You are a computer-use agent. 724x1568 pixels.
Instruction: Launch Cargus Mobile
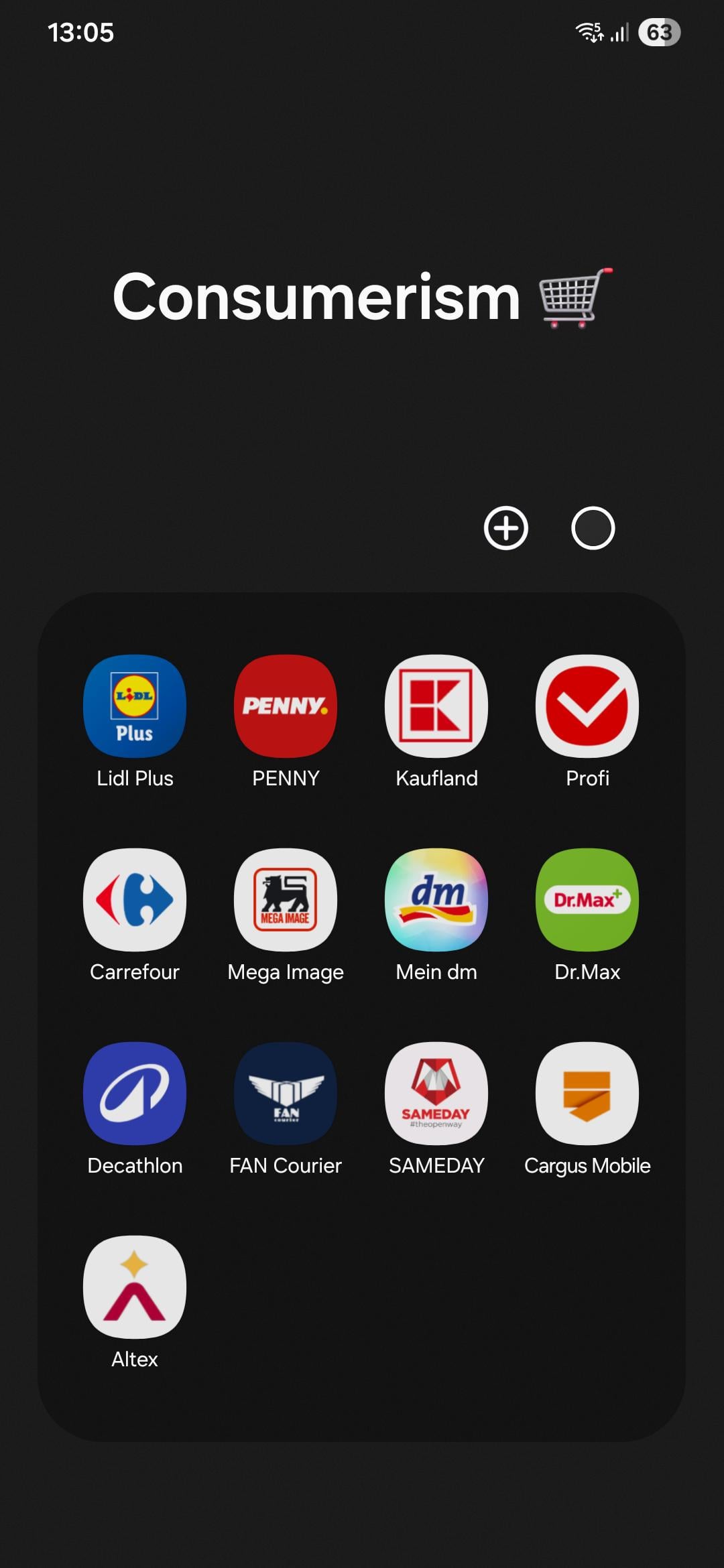587,1094
